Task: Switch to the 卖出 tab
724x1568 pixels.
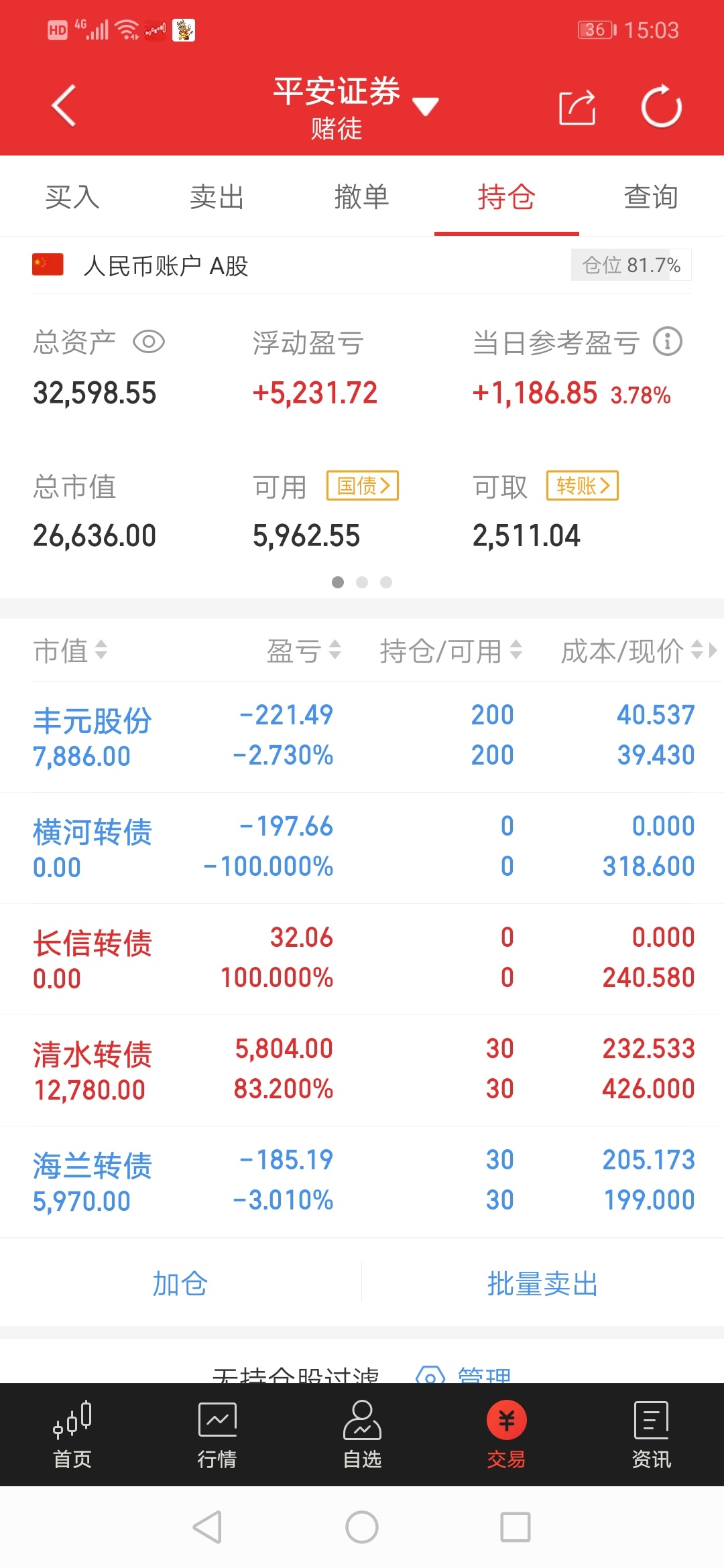Action: [x=217, y=197]
